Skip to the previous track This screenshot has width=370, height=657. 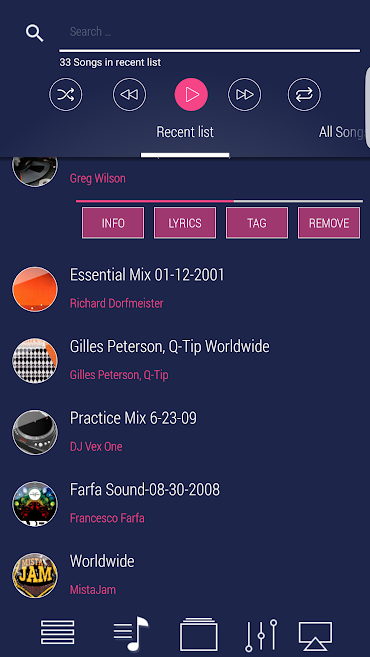[129, 95]
